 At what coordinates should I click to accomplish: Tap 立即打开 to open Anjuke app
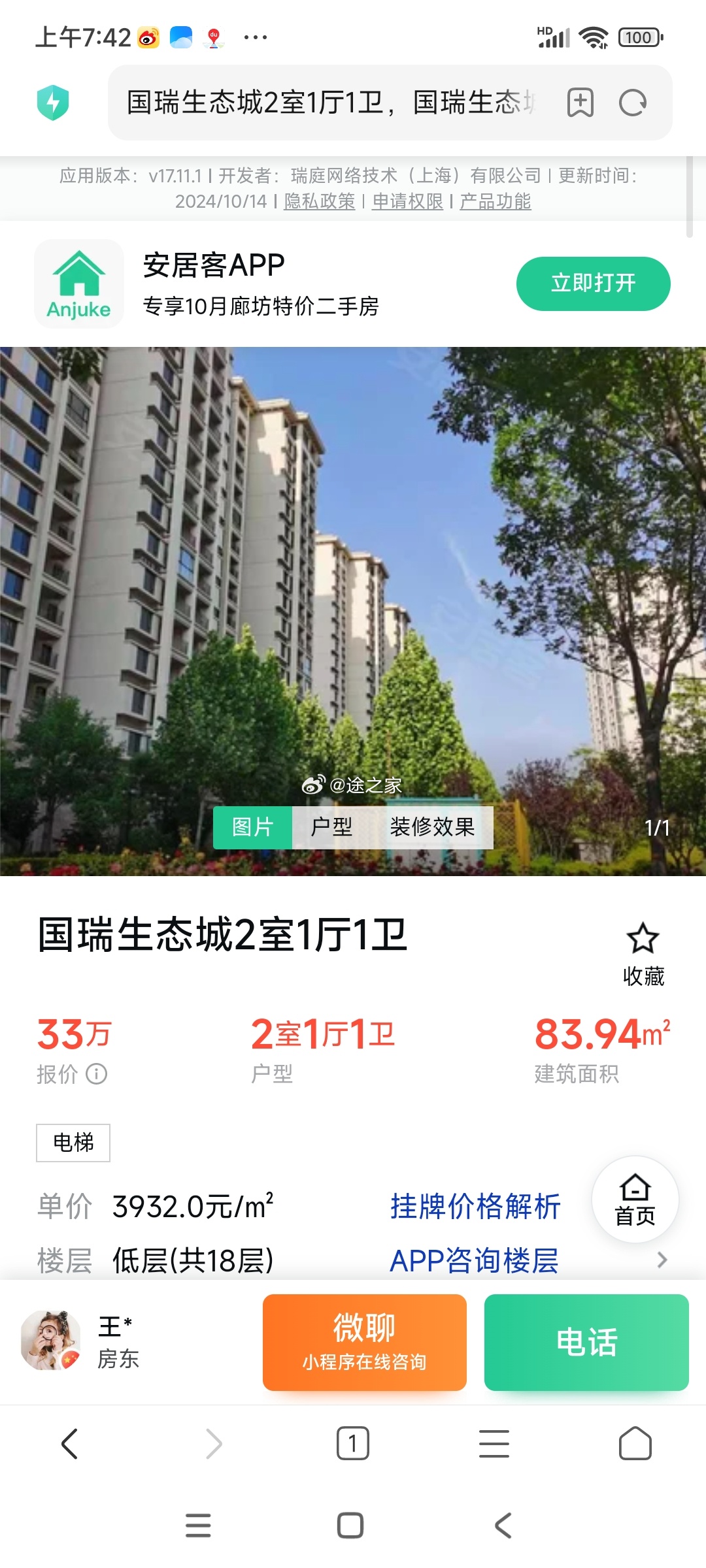[594, 284]
